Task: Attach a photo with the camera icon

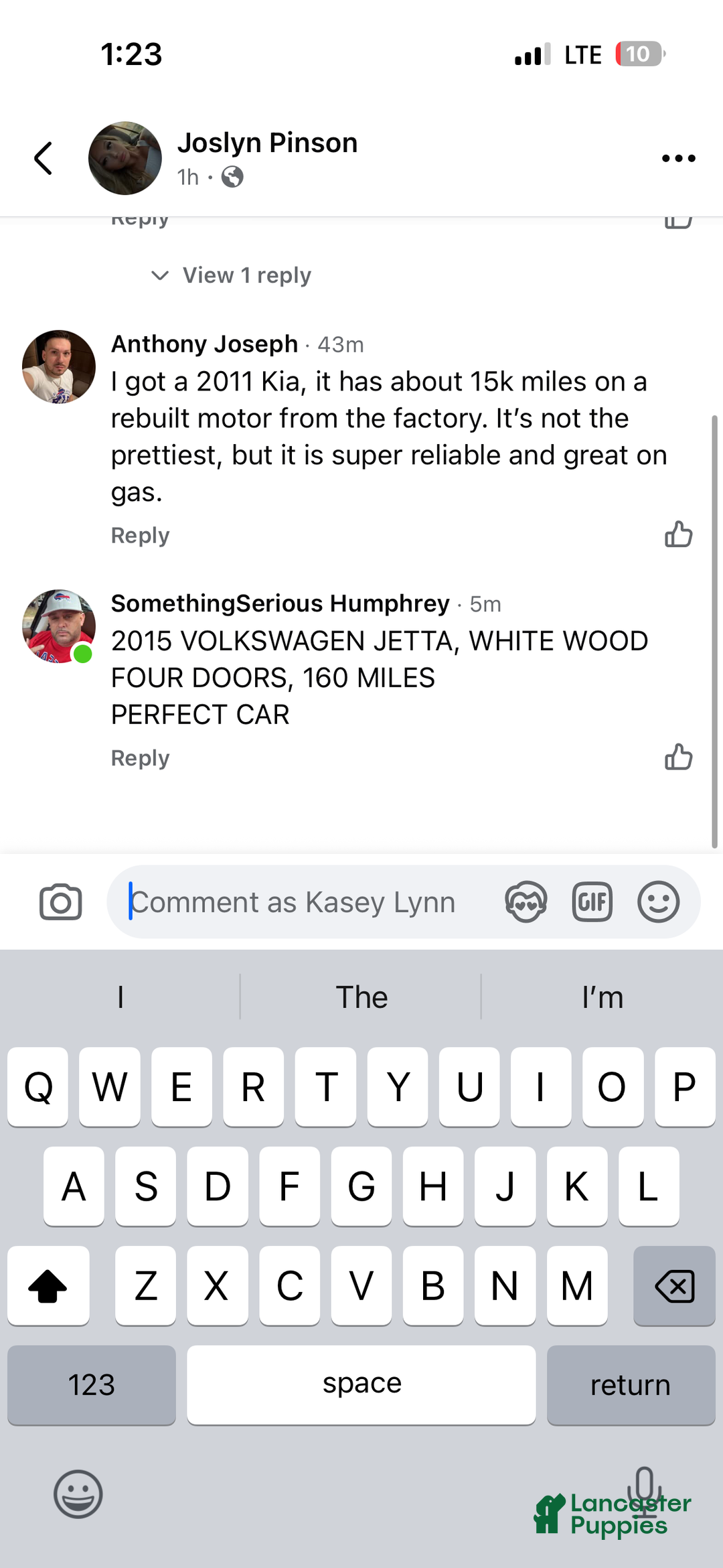Action: click(61, 902)
